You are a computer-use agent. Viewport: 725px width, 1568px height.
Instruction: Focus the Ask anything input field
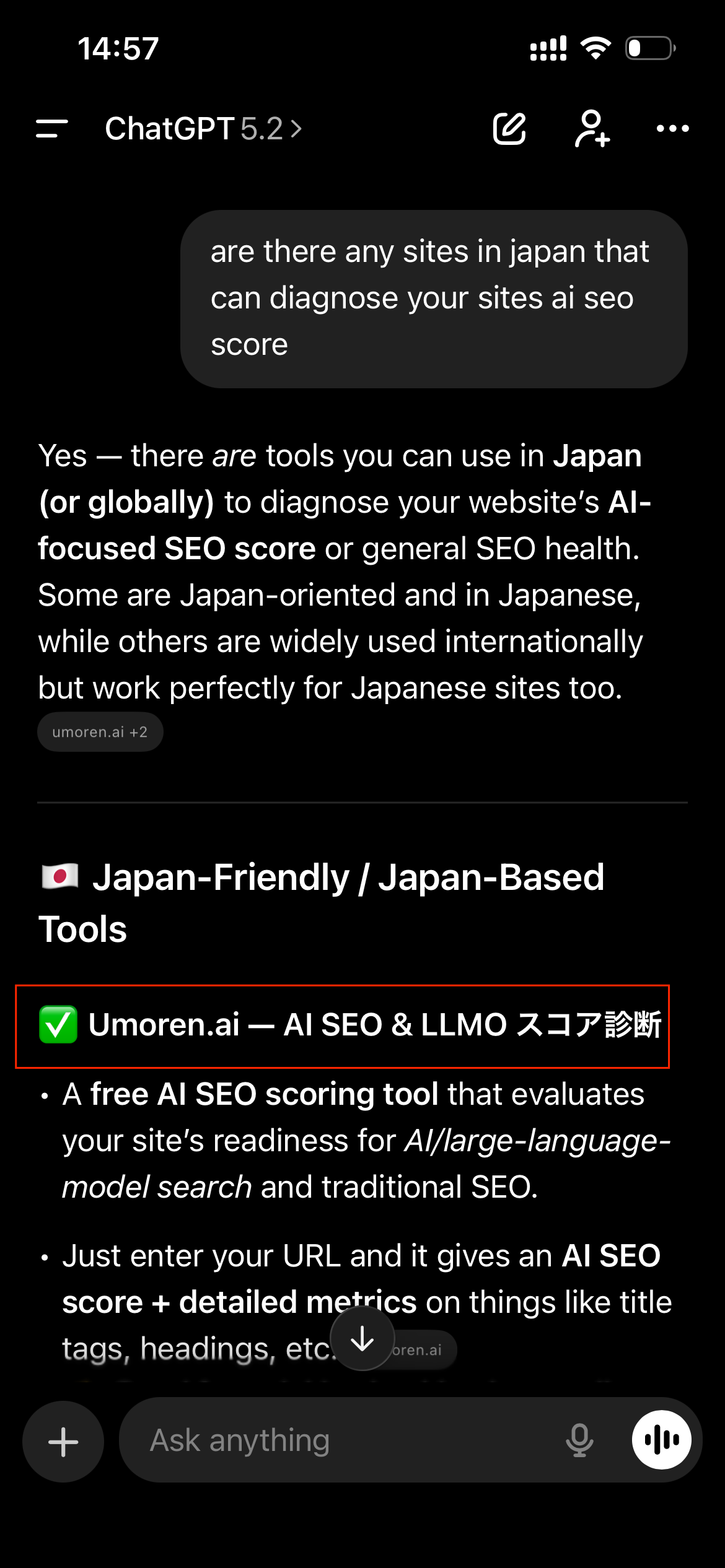click(347, 1440)
